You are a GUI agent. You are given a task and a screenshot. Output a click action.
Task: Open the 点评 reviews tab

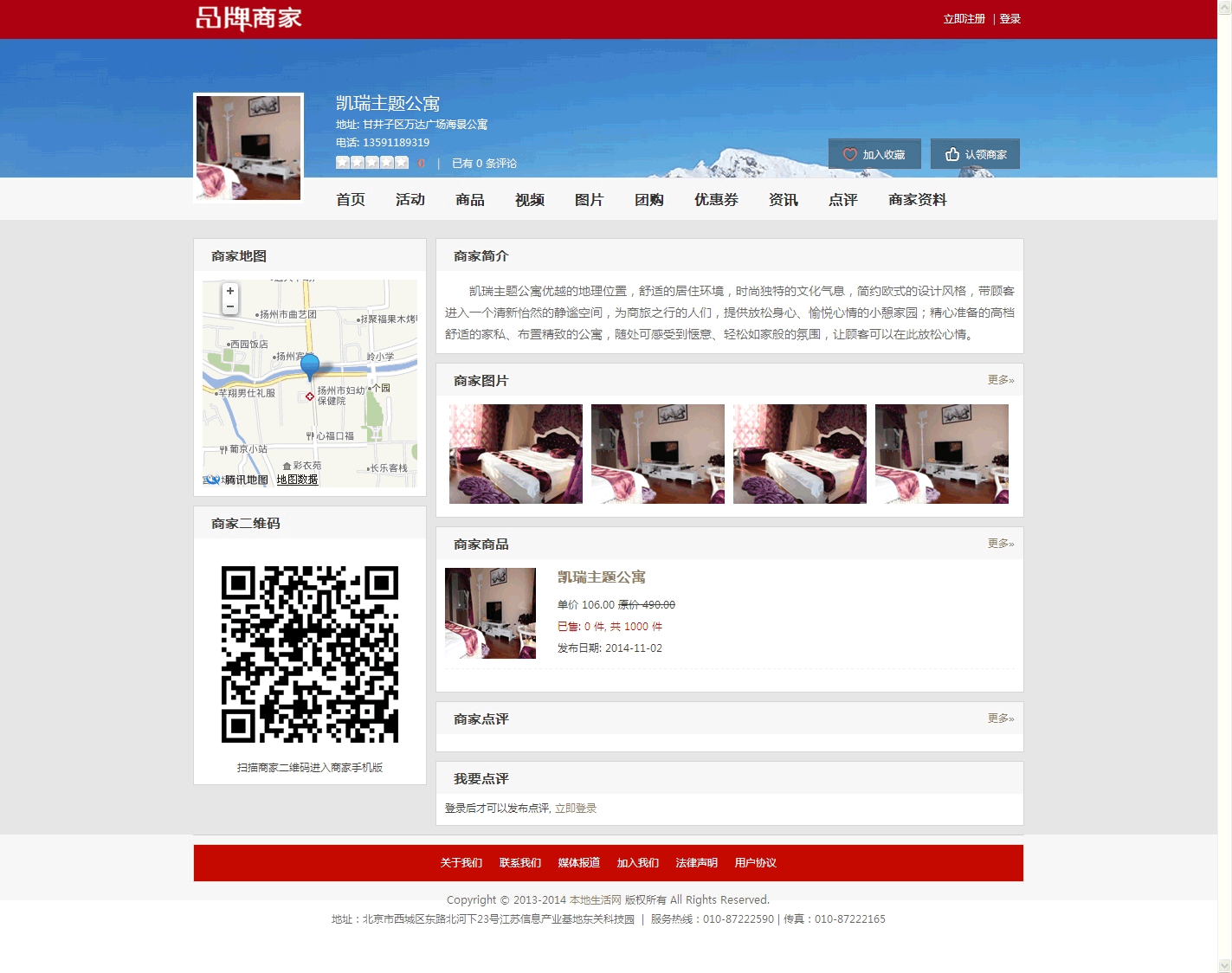[x=842, y=200]
